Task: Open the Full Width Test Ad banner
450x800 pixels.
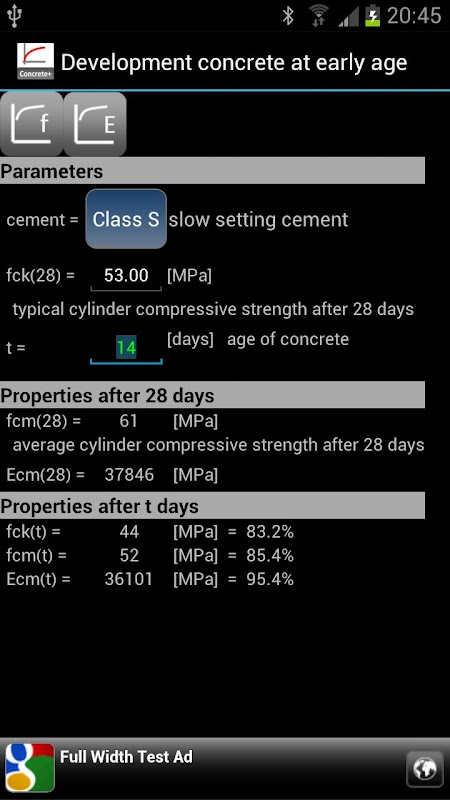Action: point(225,768)
